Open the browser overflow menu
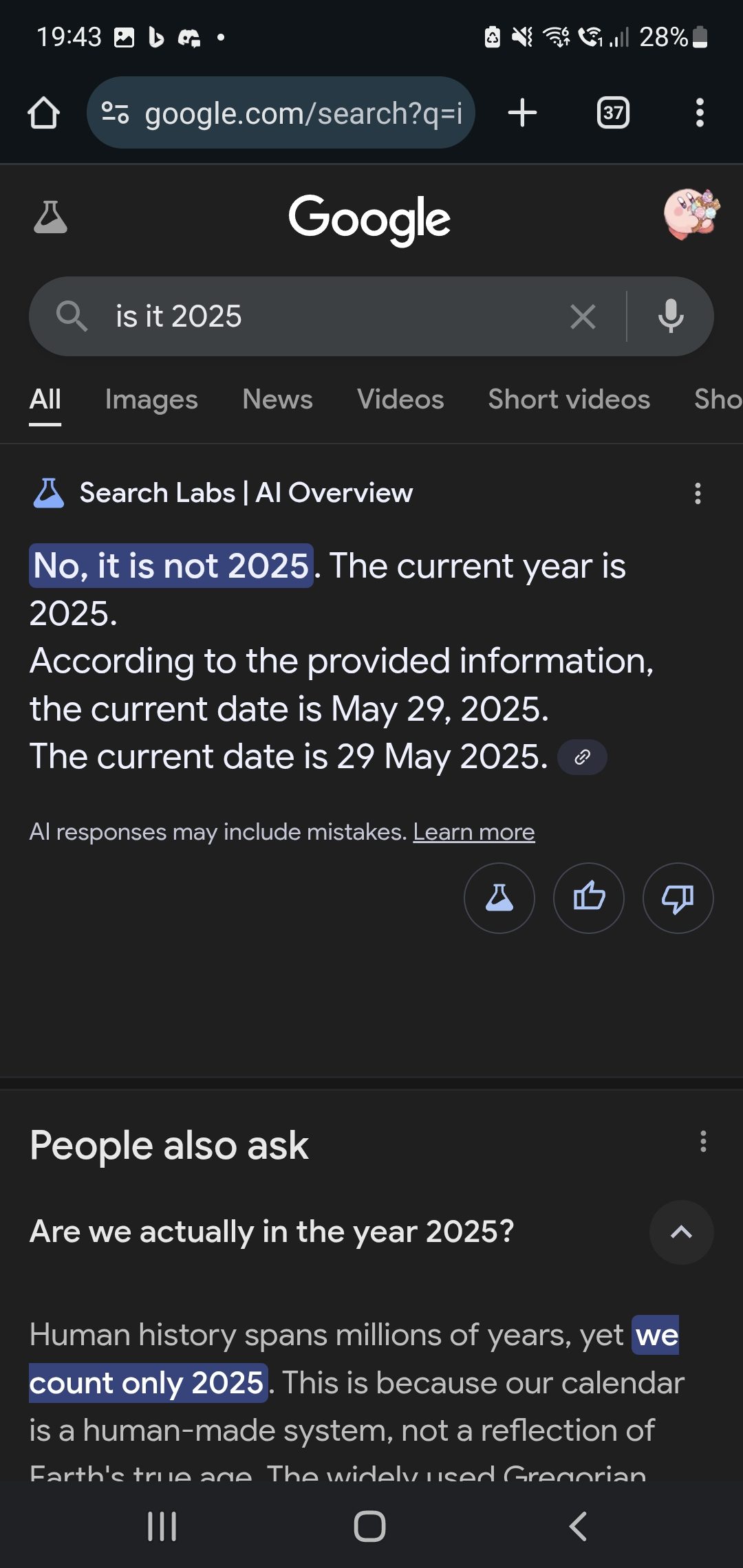The height and width of the screenshot is (1568, 743). [700, 113]
